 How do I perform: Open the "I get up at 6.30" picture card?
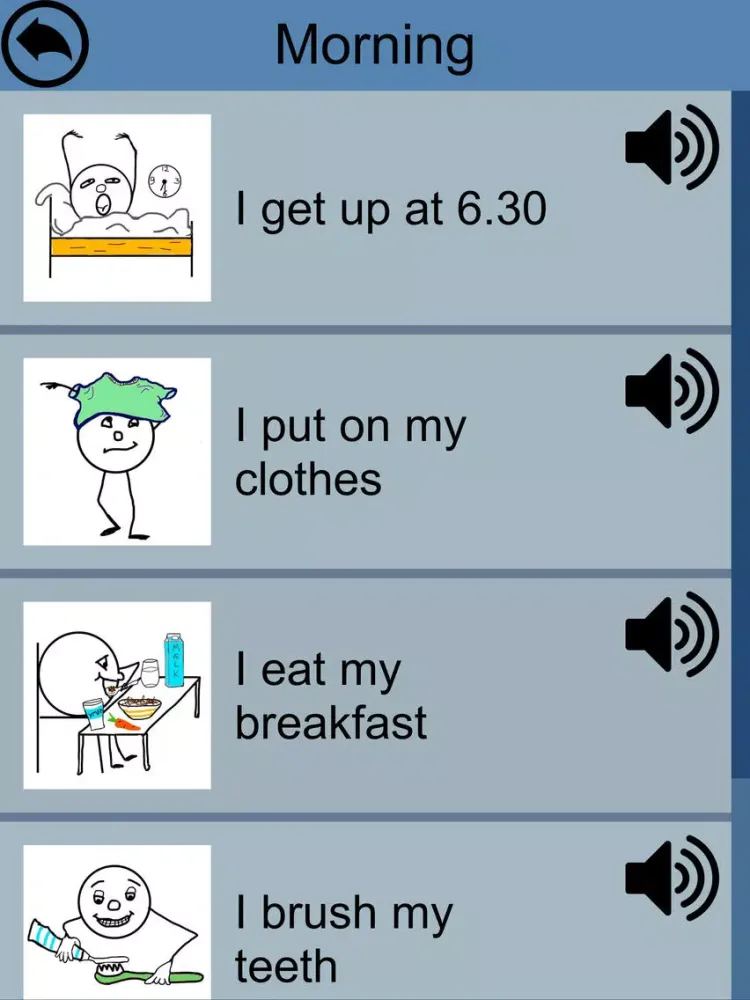click(117, 208)
